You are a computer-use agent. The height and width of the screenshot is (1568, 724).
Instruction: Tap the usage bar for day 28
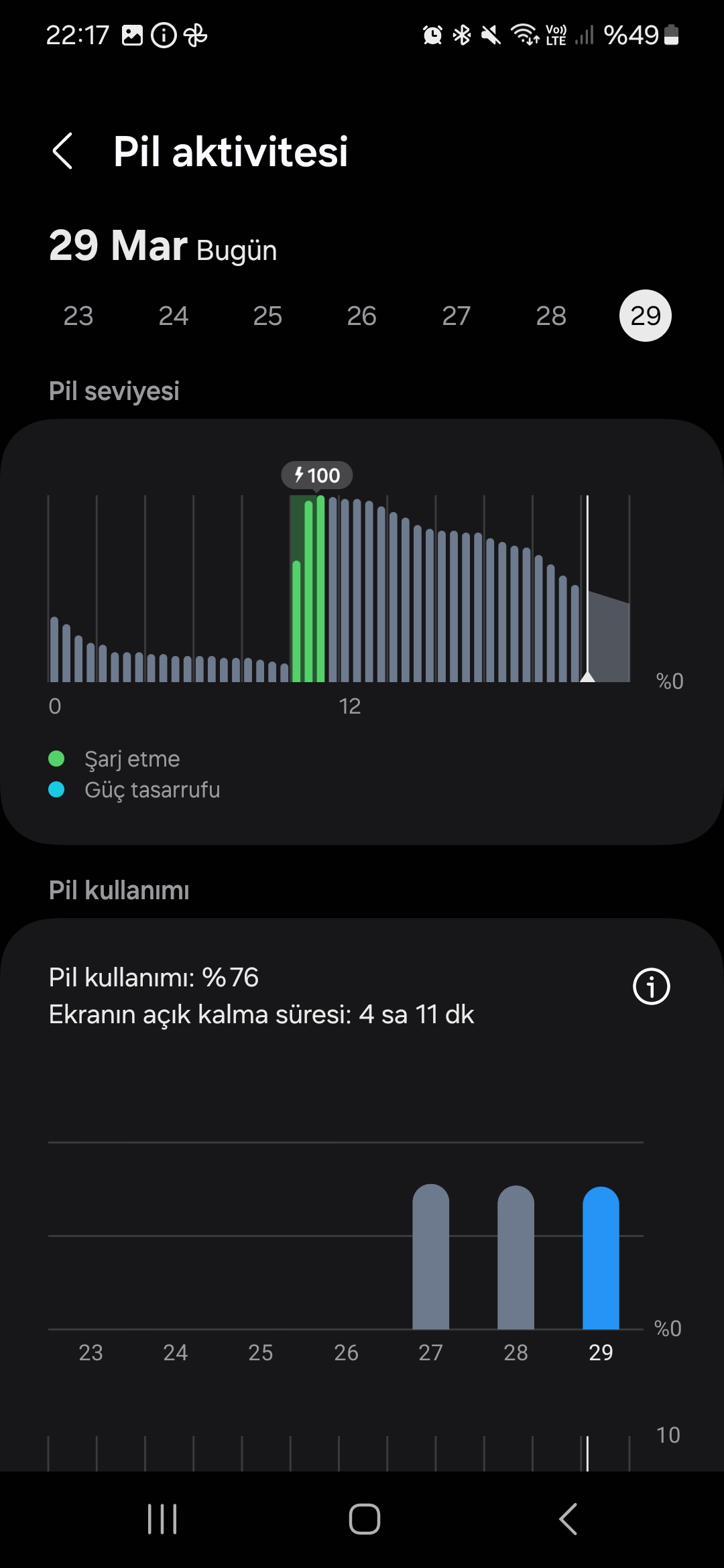516,1258
